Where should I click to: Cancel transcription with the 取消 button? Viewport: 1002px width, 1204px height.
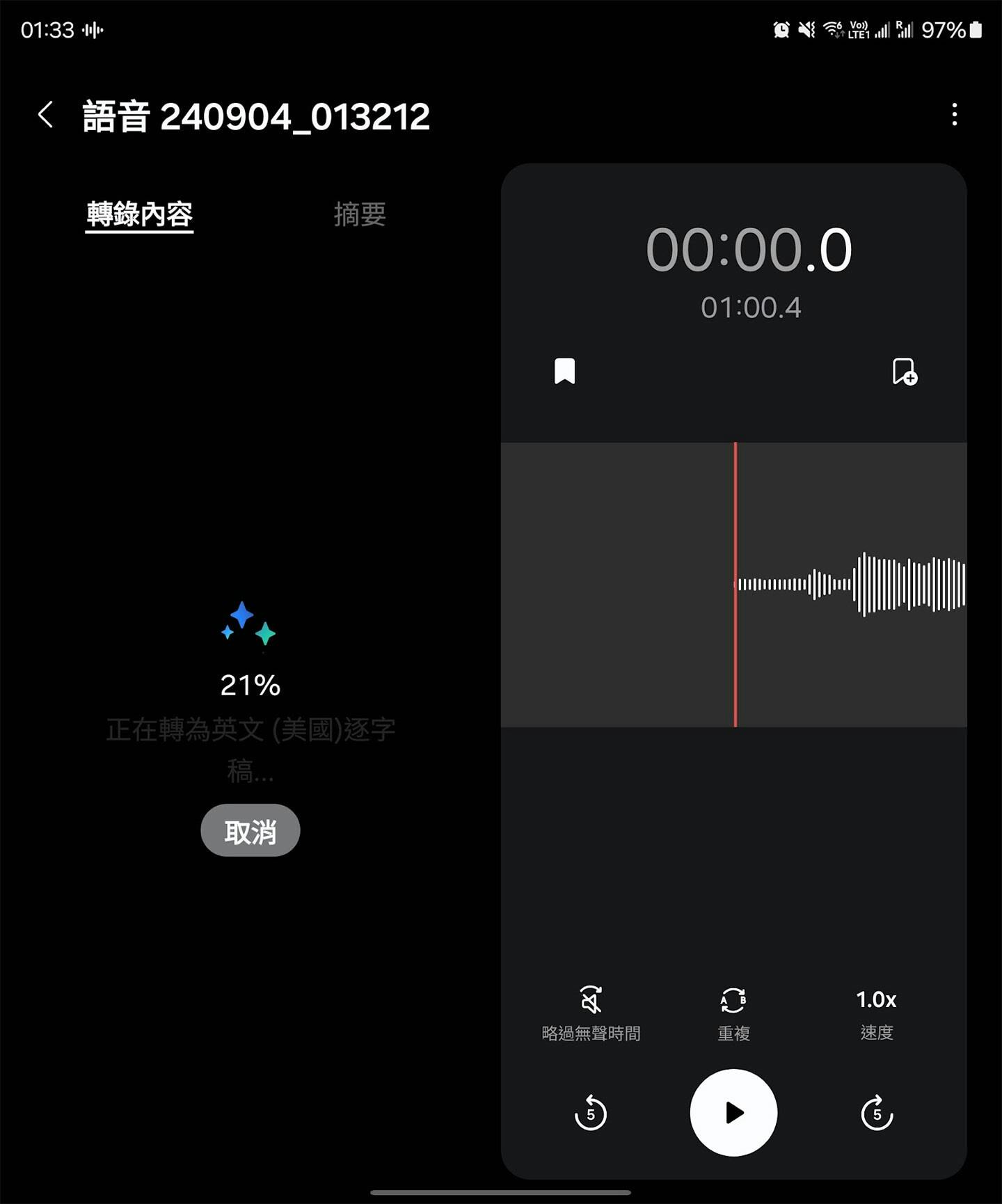tap(250, 831)
